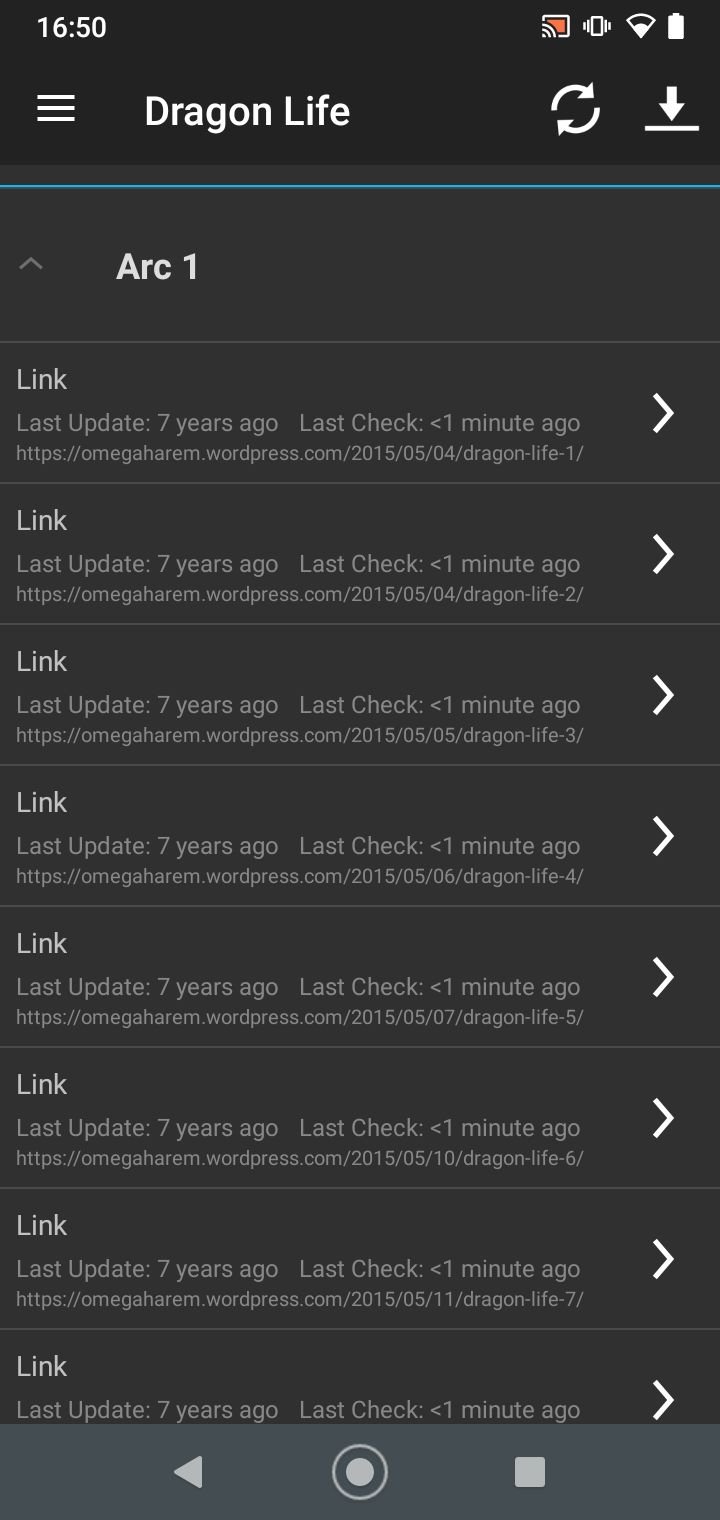Open the dragon-life-1 link
This screenshot has width=720, height=1520.
360,413
